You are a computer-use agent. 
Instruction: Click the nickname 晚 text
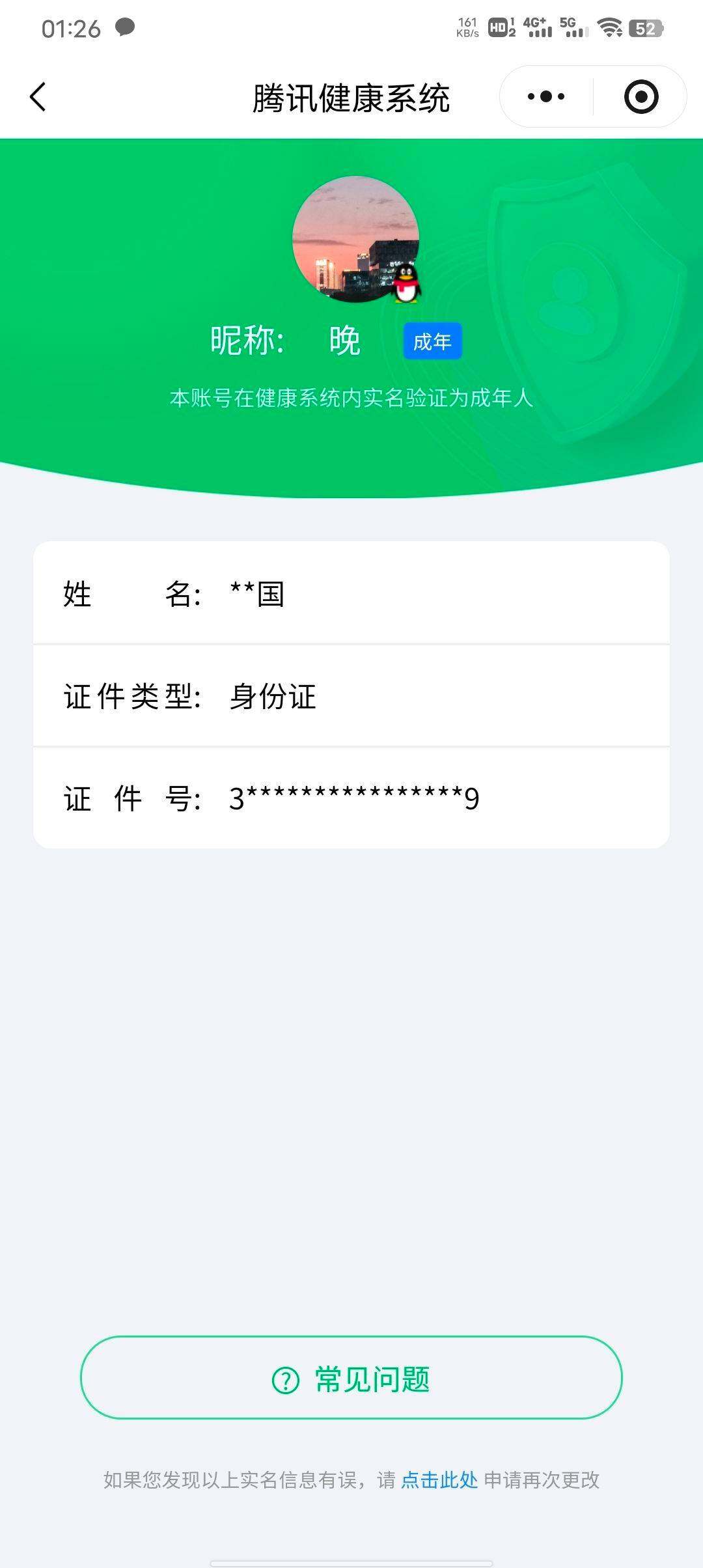(x=344, y=341)
